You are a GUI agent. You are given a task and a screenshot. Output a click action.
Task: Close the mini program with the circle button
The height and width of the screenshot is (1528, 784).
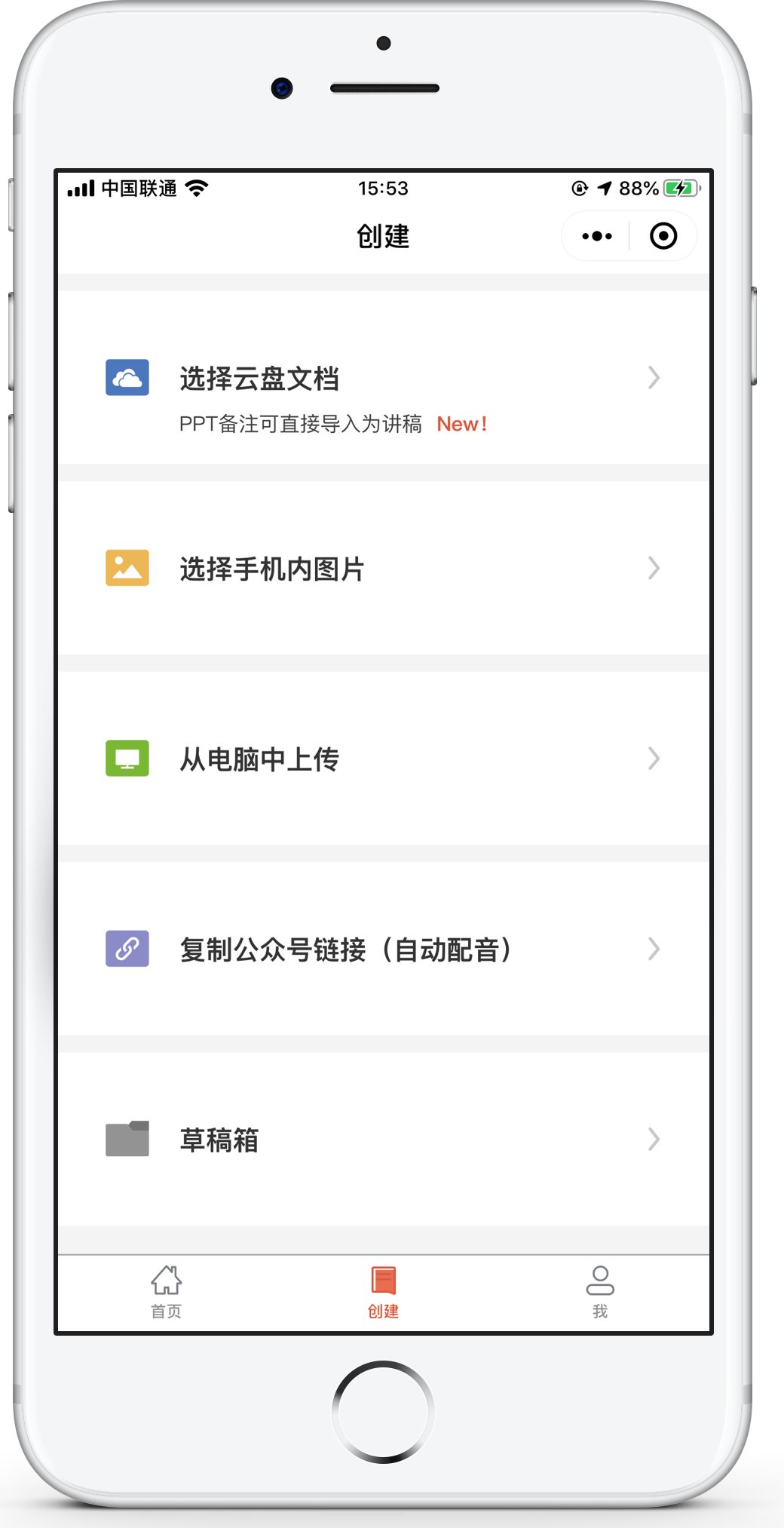(663, 236)
